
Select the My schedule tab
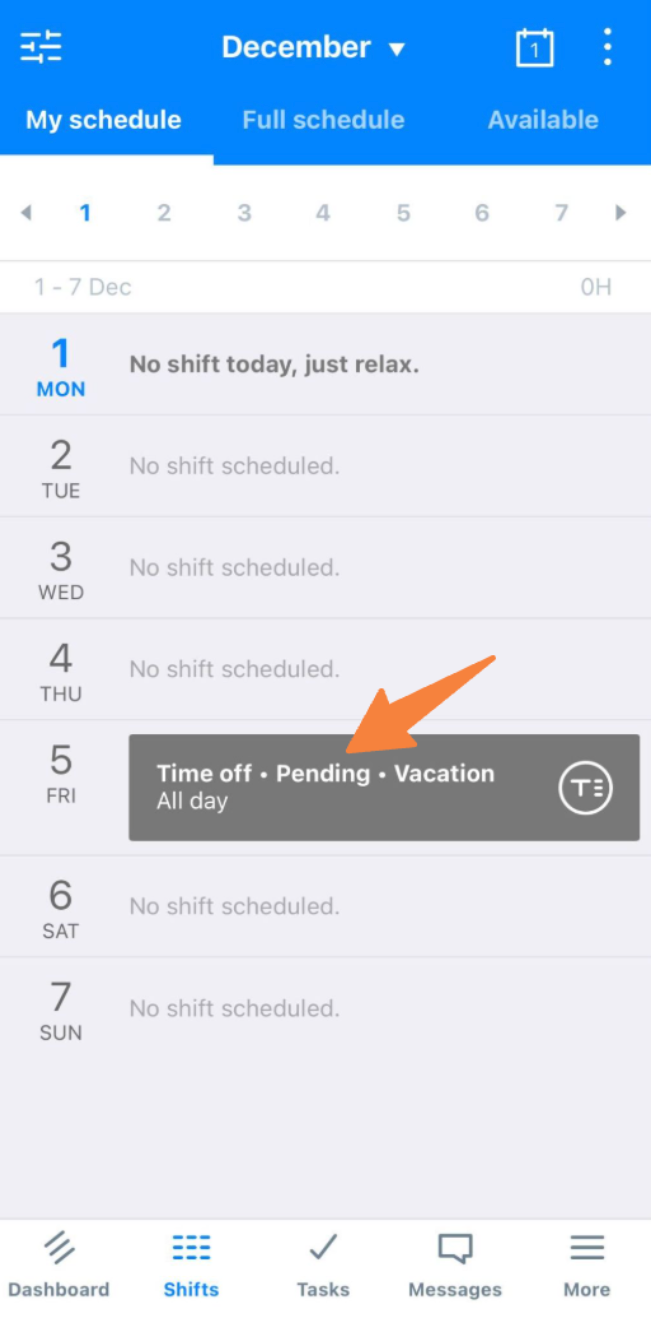tap(104, 120)
